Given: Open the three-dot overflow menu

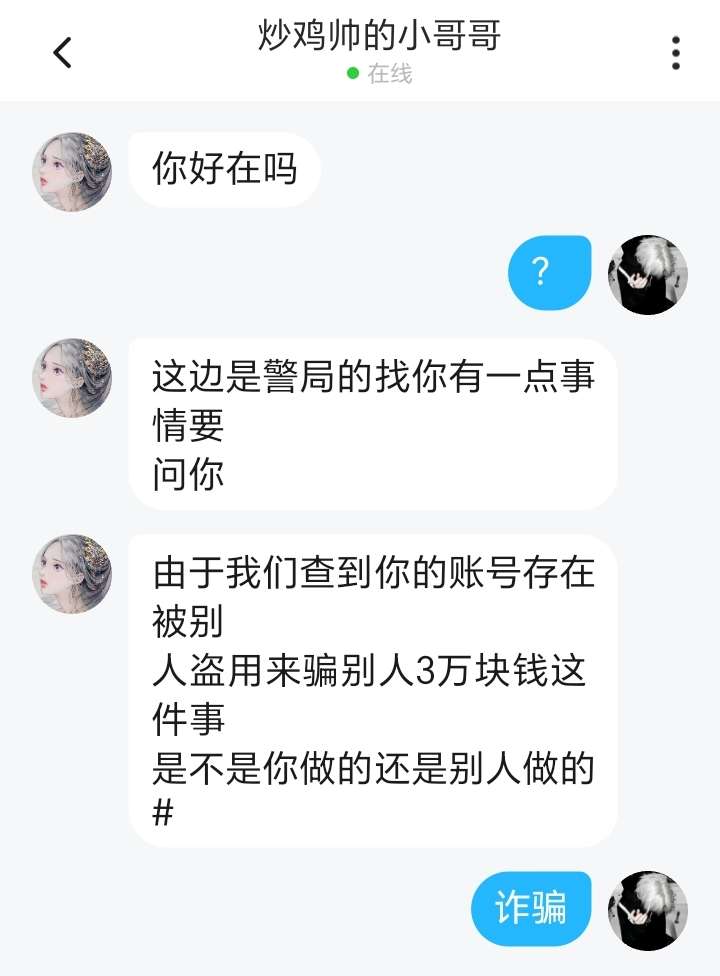Looking at the screenshot, I should (x=676, y=52).
